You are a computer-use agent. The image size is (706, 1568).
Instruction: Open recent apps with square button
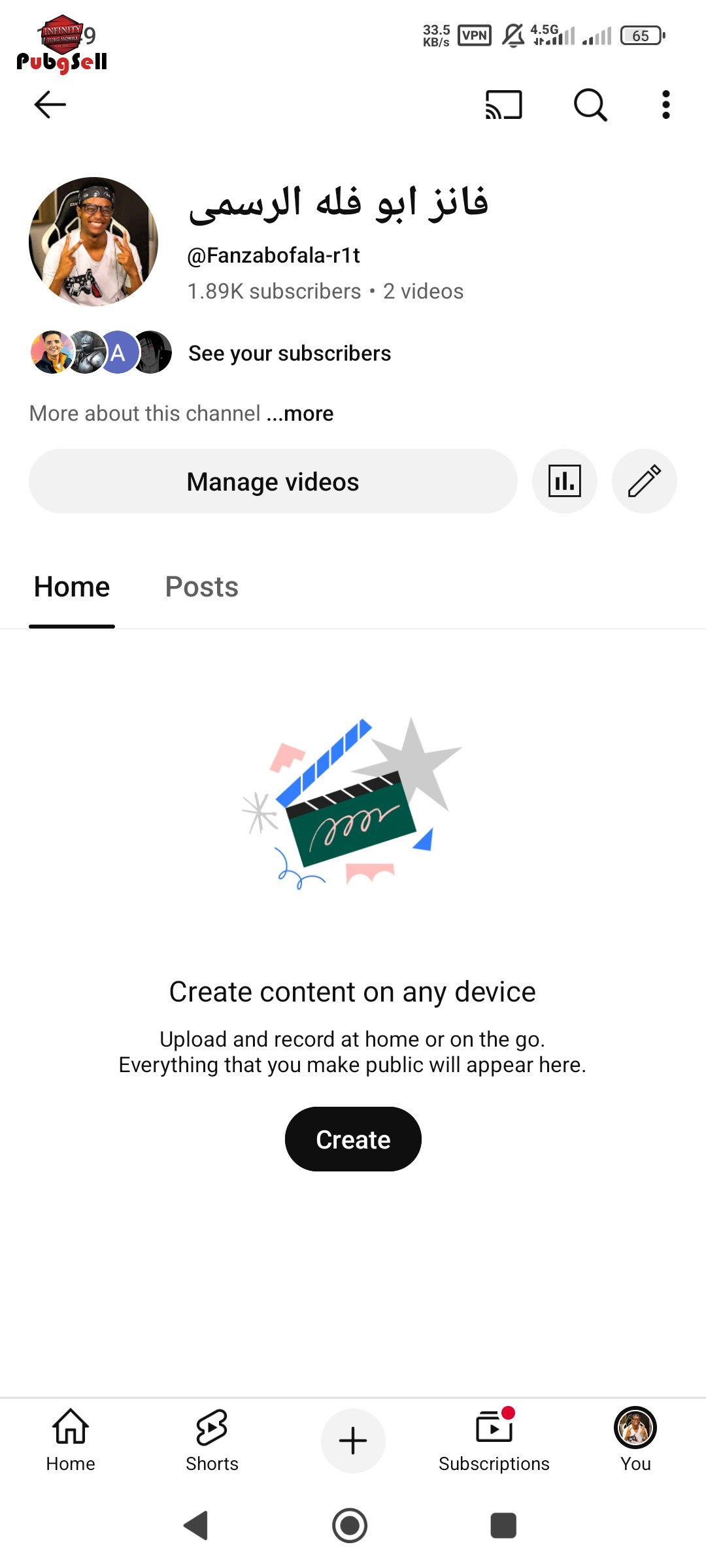(x=503, y=1526)
